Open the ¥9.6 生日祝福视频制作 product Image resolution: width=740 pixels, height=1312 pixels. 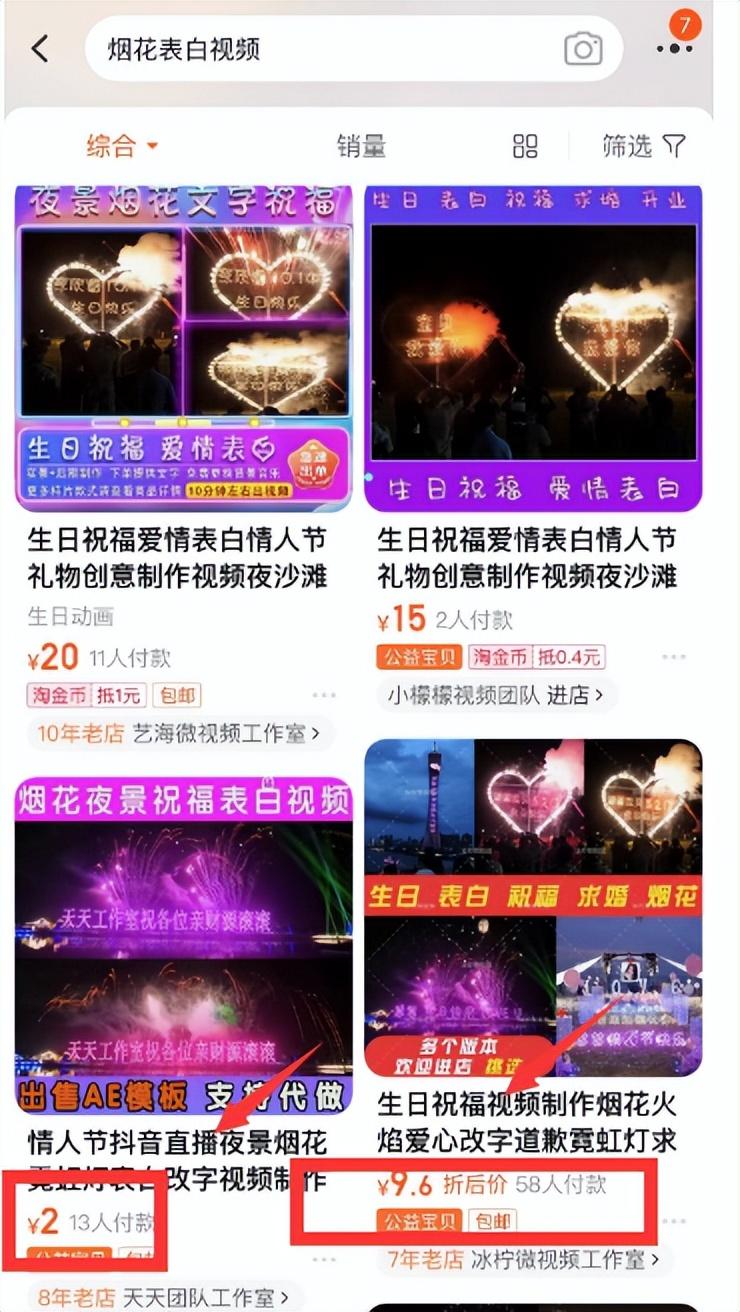click(x=533, y=908)
